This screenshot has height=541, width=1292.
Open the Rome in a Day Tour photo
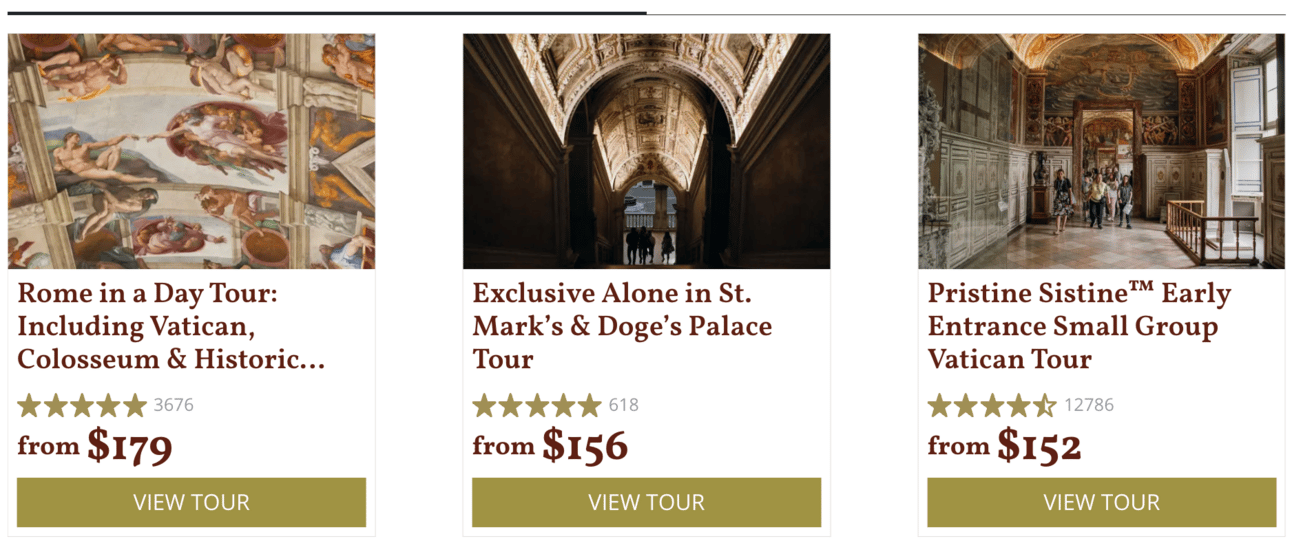191,151
